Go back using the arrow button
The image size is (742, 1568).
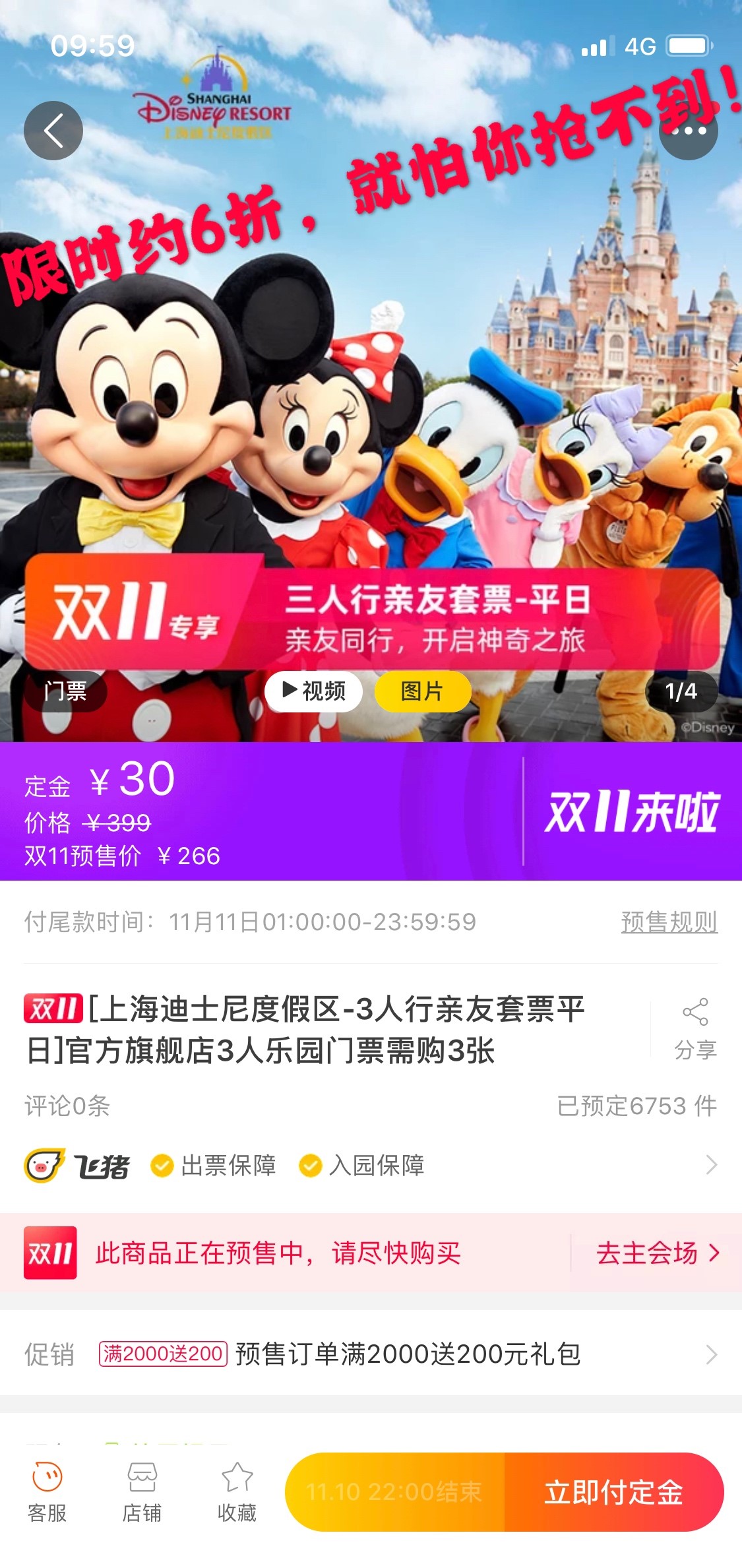[53, 131]
